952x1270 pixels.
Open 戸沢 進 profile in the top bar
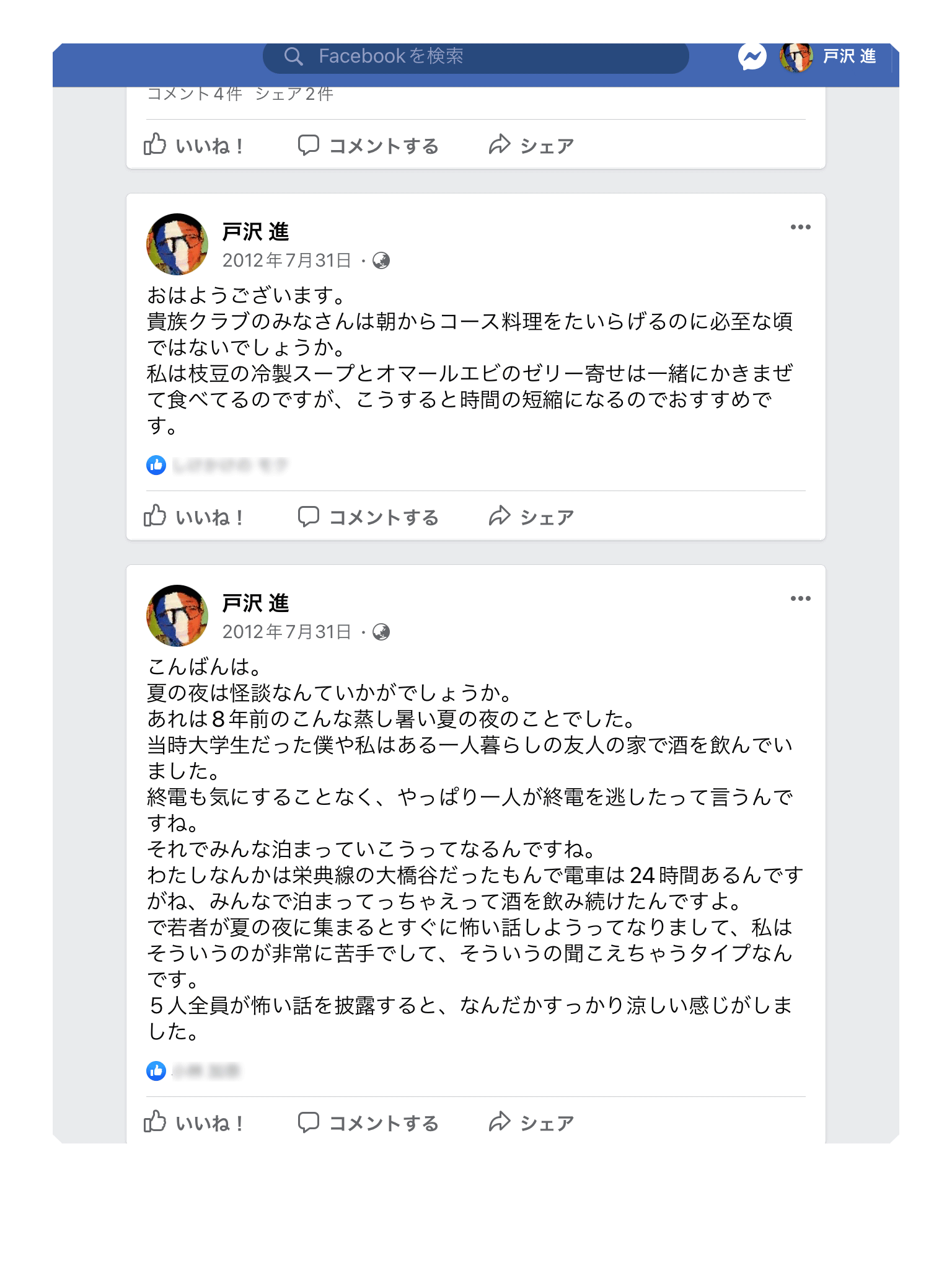coord(830,57)
